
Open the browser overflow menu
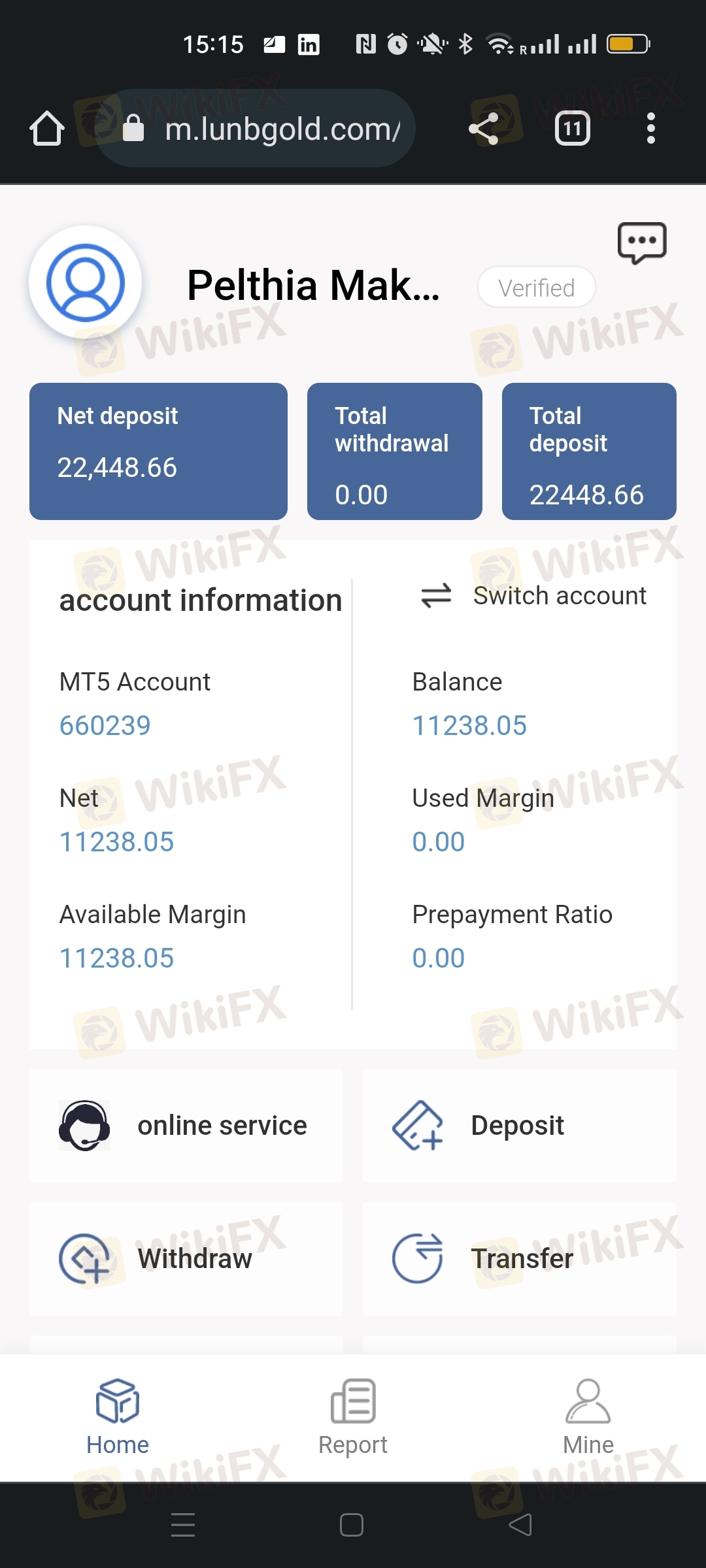click(650, 128)
